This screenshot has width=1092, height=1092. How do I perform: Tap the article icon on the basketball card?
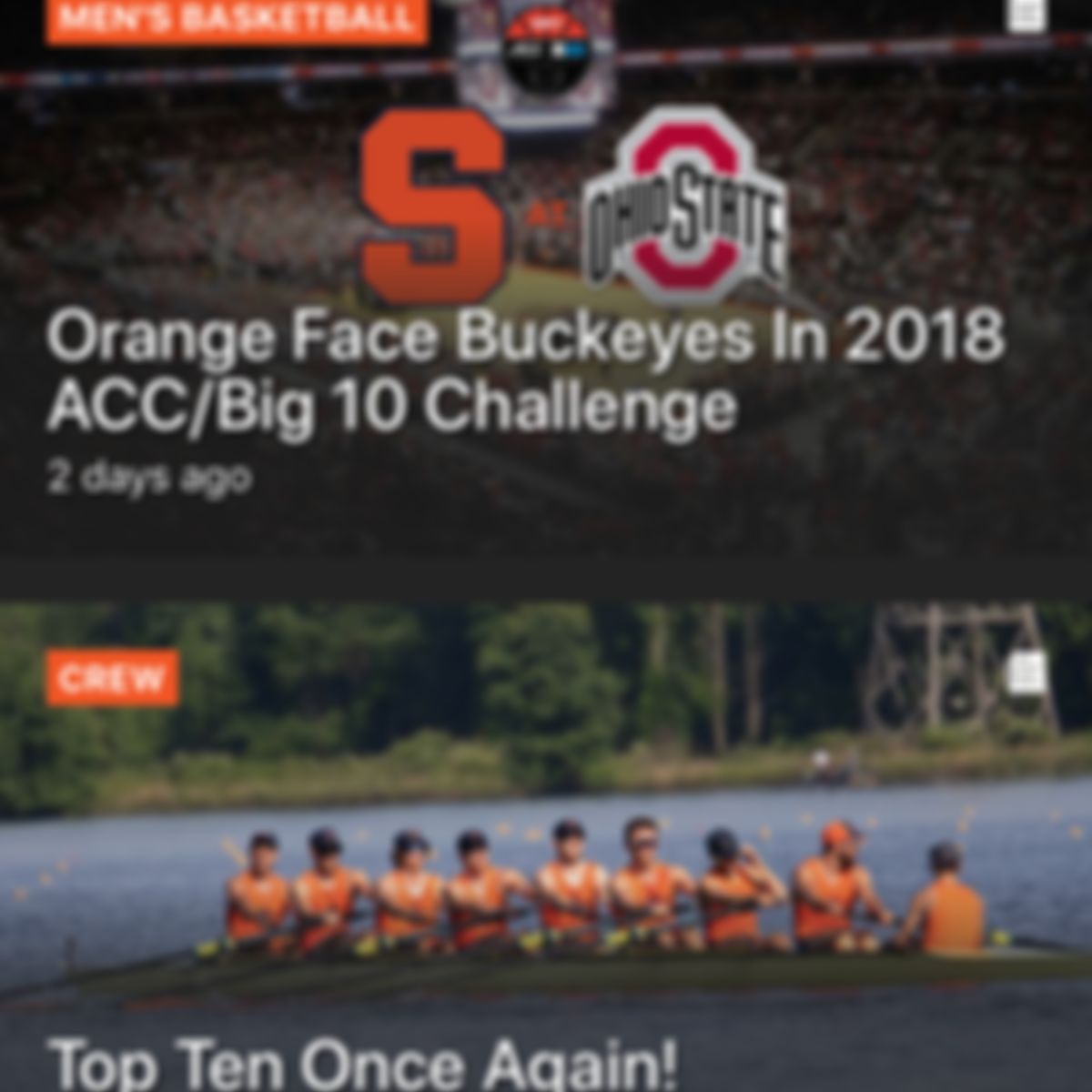coord(1026,15)
